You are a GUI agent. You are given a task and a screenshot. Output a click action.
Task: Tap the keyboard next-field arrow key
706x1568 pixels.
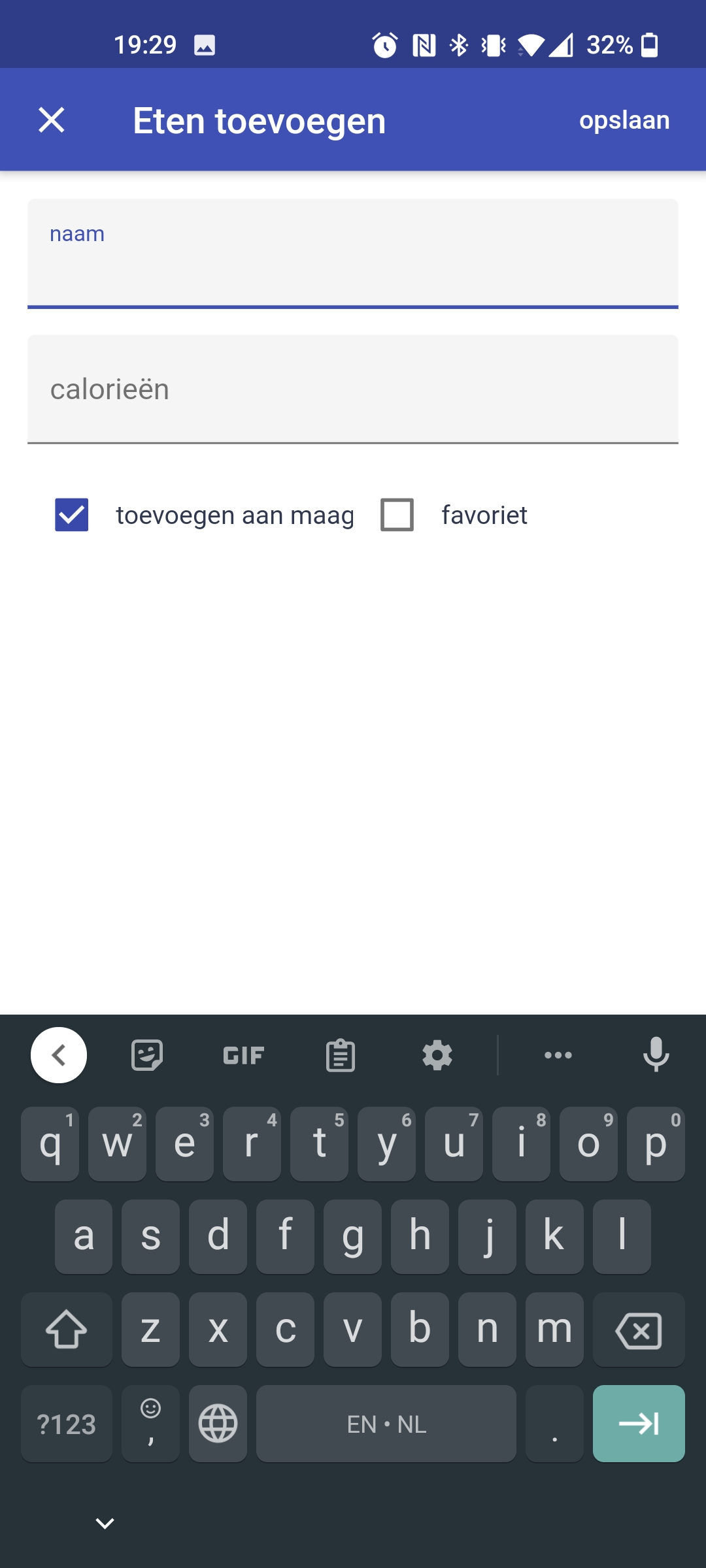click(x=639, y=1423)
